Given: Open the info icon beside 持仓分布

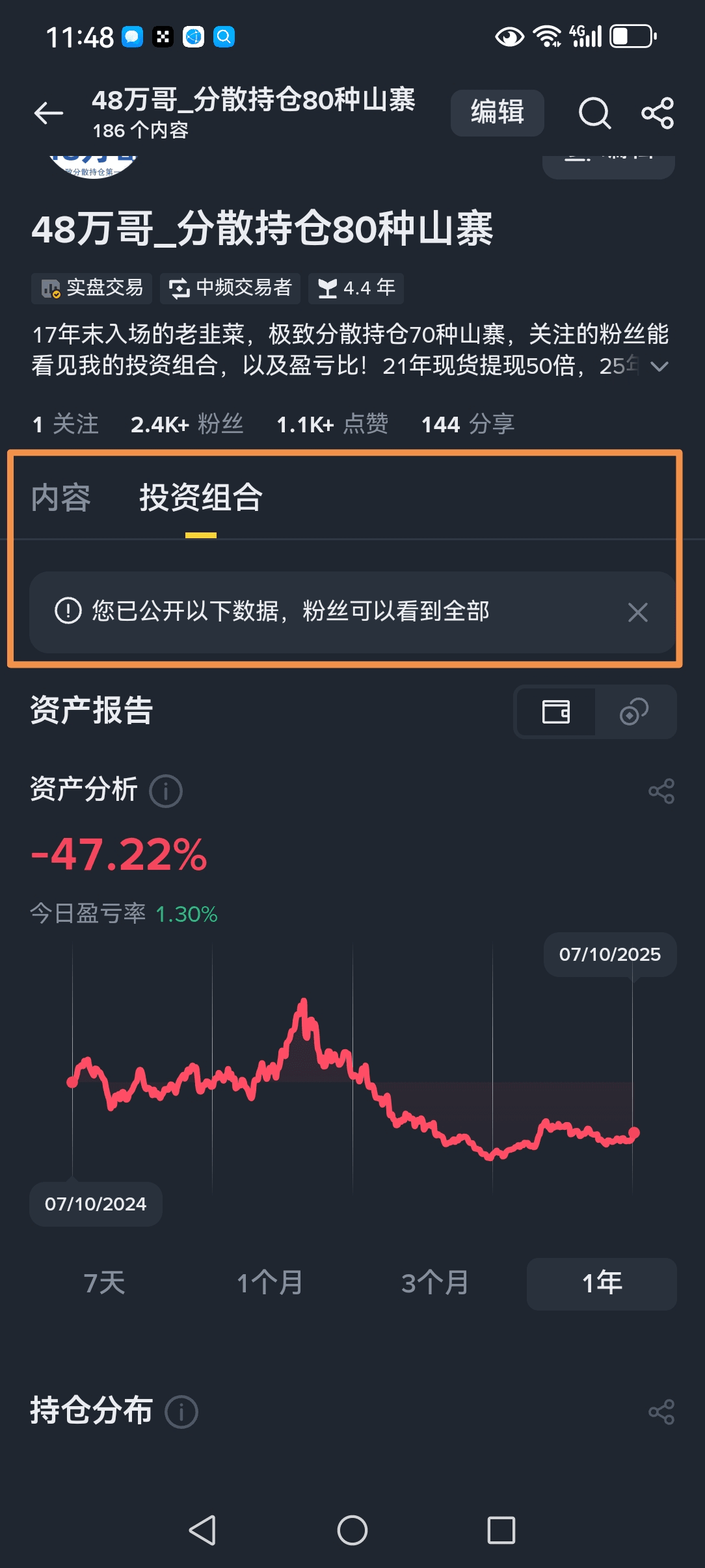Looking at the screenshot, I should pyautogui.click(x=181, y=1412).
